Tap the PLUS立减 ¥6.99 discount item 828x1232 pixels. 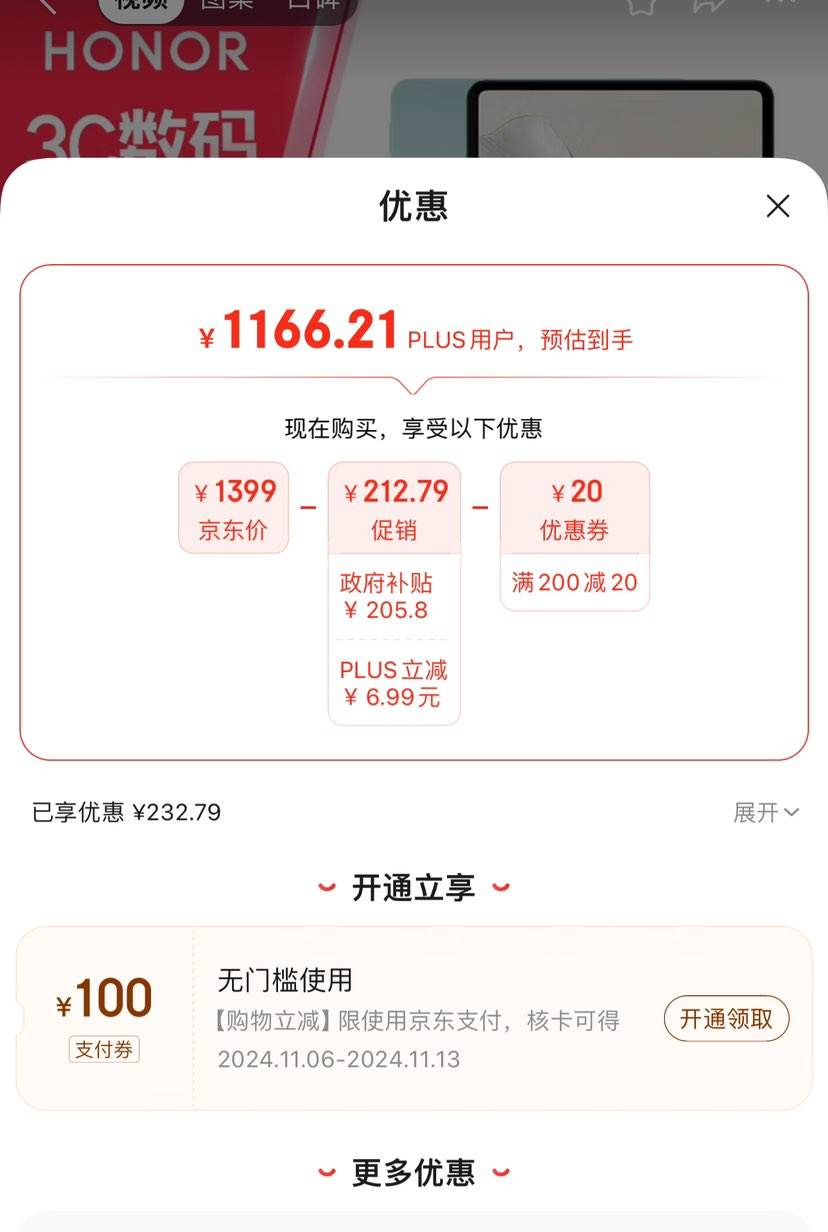(x=394, y=683)
